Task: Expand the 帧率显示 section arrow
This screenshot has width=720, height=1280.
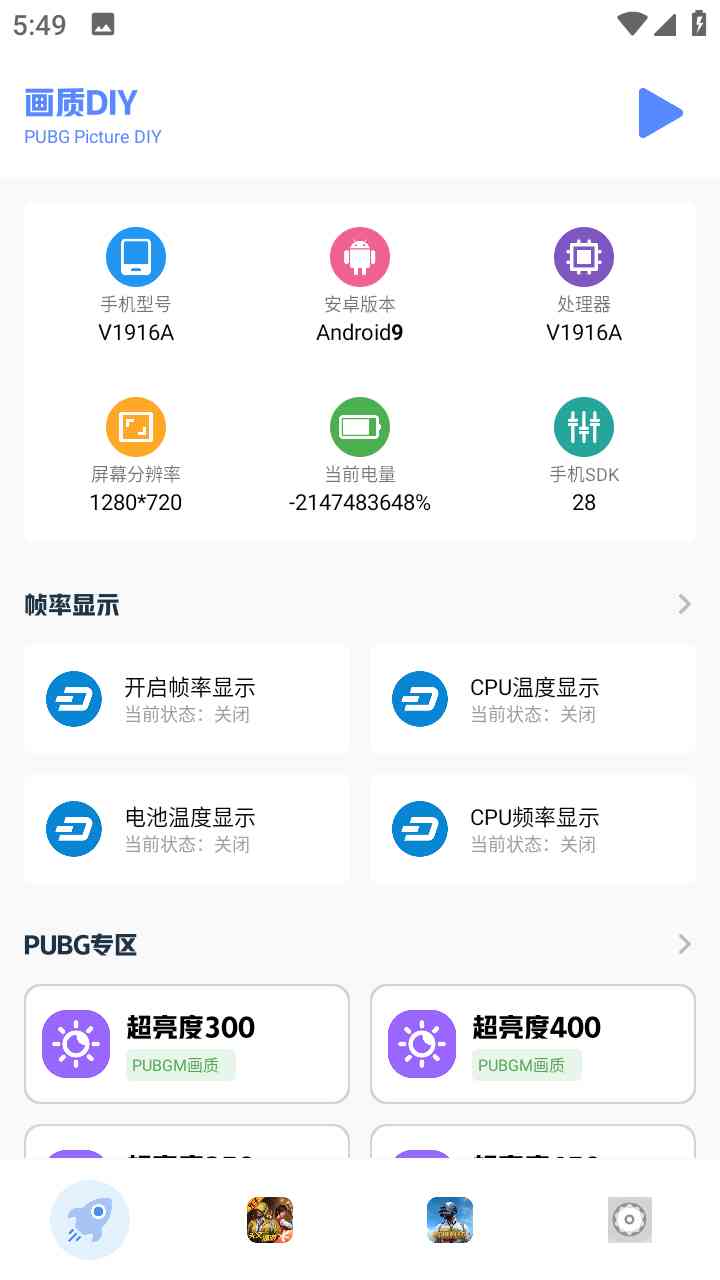Action: (684, 604)
